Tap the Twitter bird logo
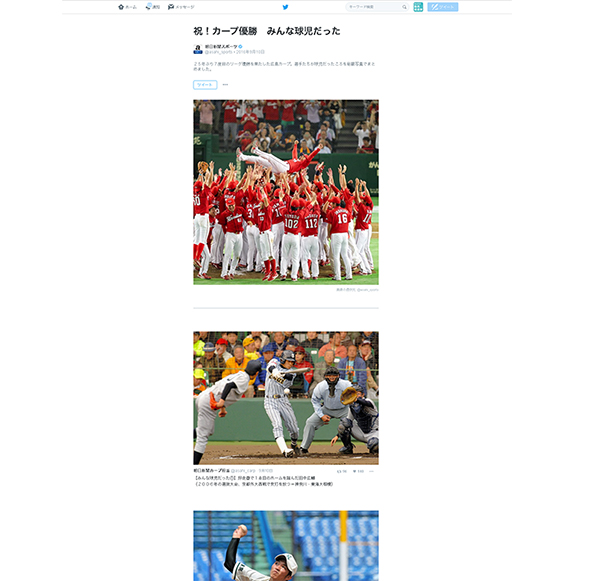 pyautogui.click(x=285, y=7)
